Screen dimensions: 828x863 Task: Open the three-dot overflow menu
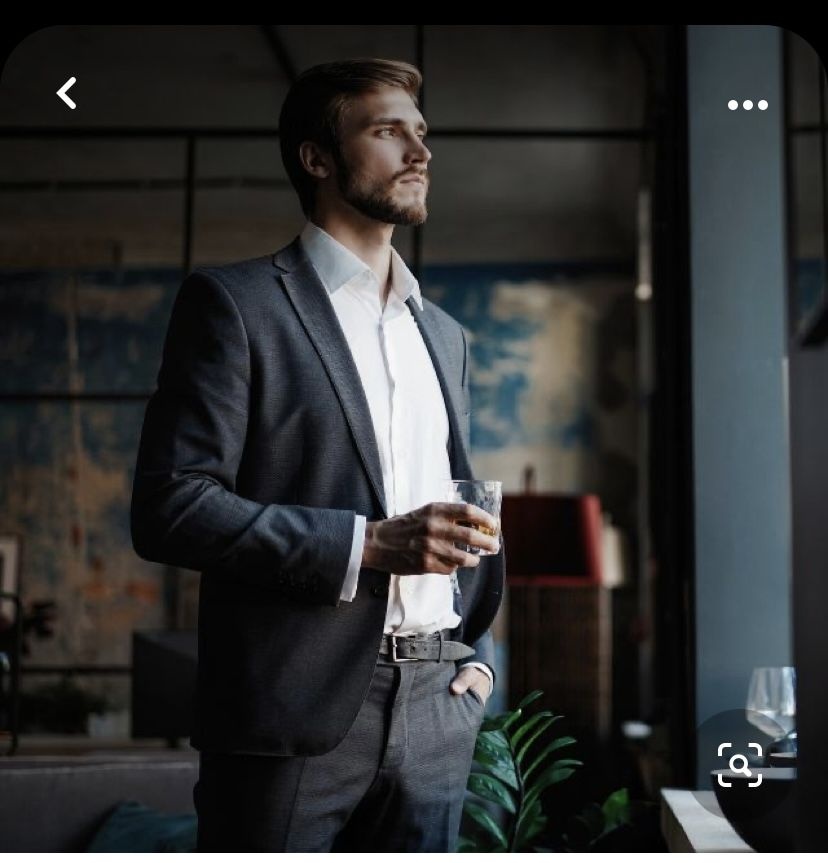point(747,105)
